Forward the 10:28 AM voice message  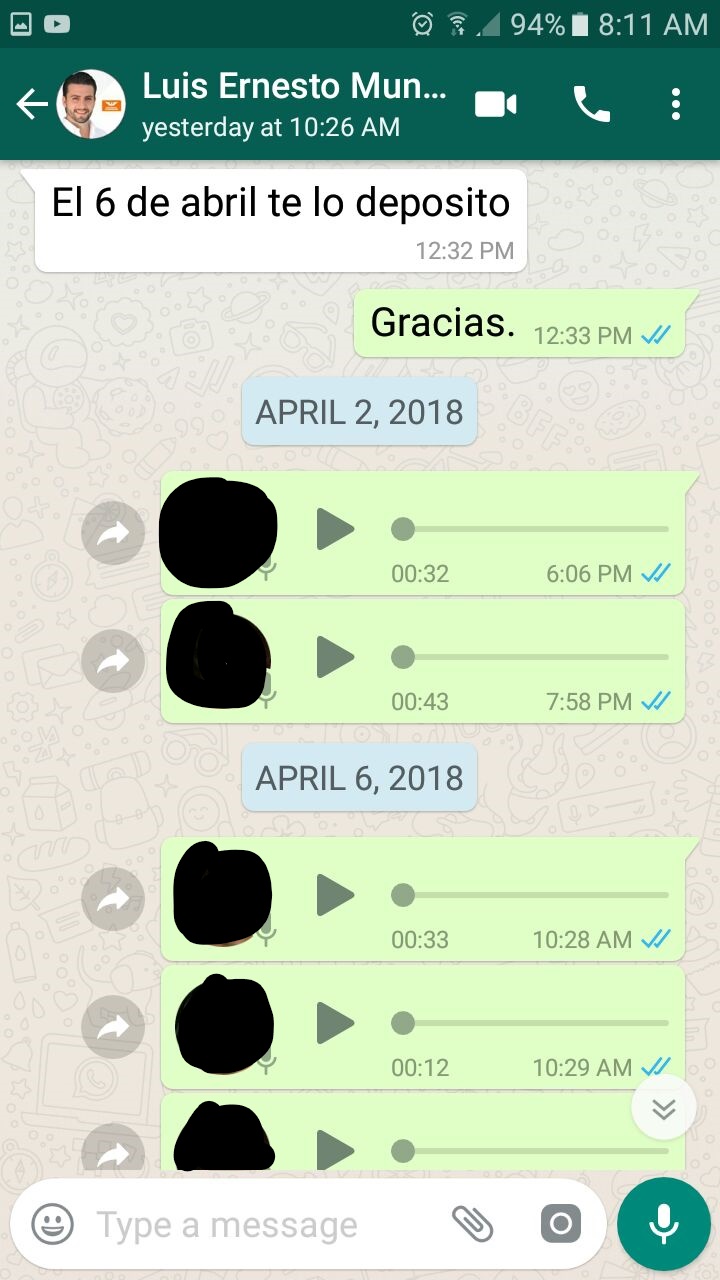click(113, 899)
